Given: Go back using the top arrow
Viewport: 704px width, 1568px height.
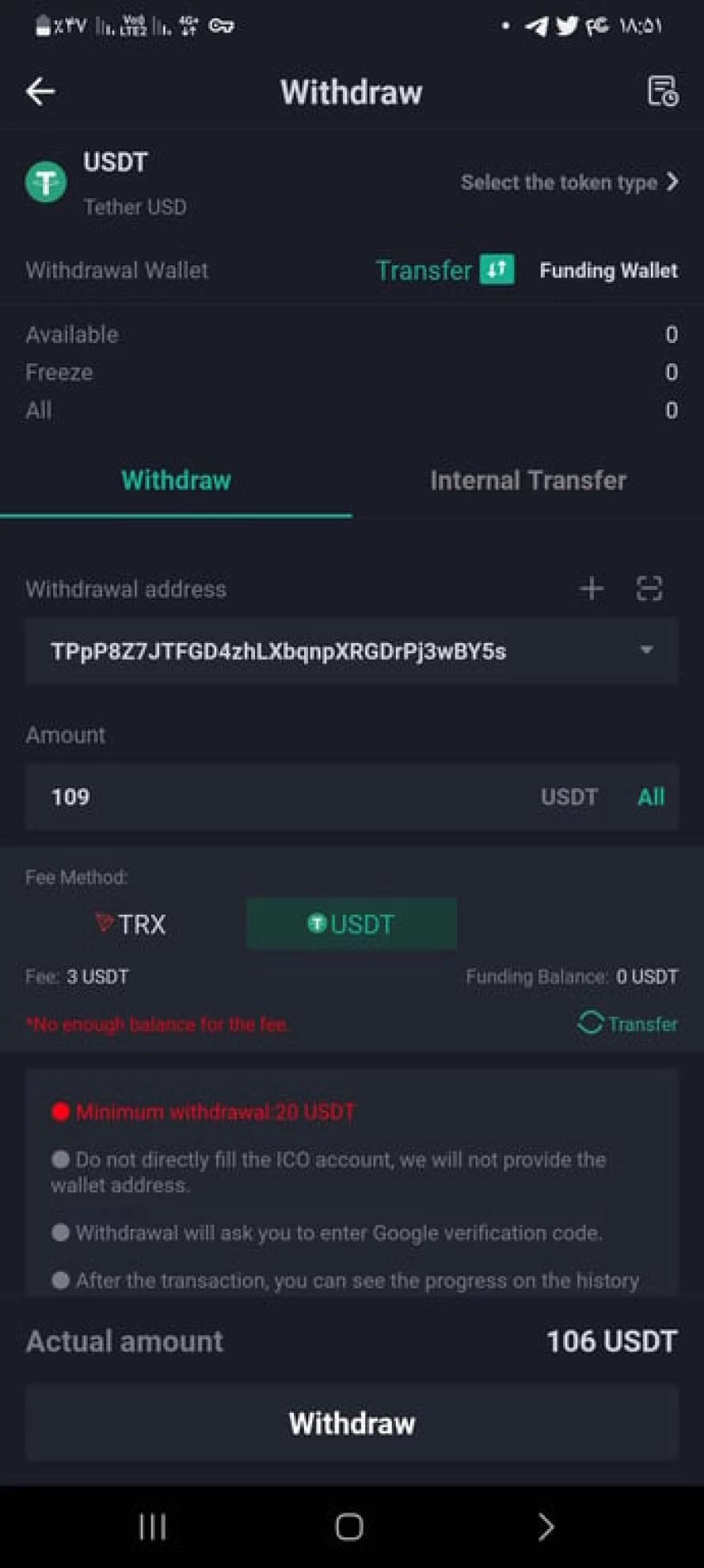Looking at the screenshot, I should (x=40, y=92).
